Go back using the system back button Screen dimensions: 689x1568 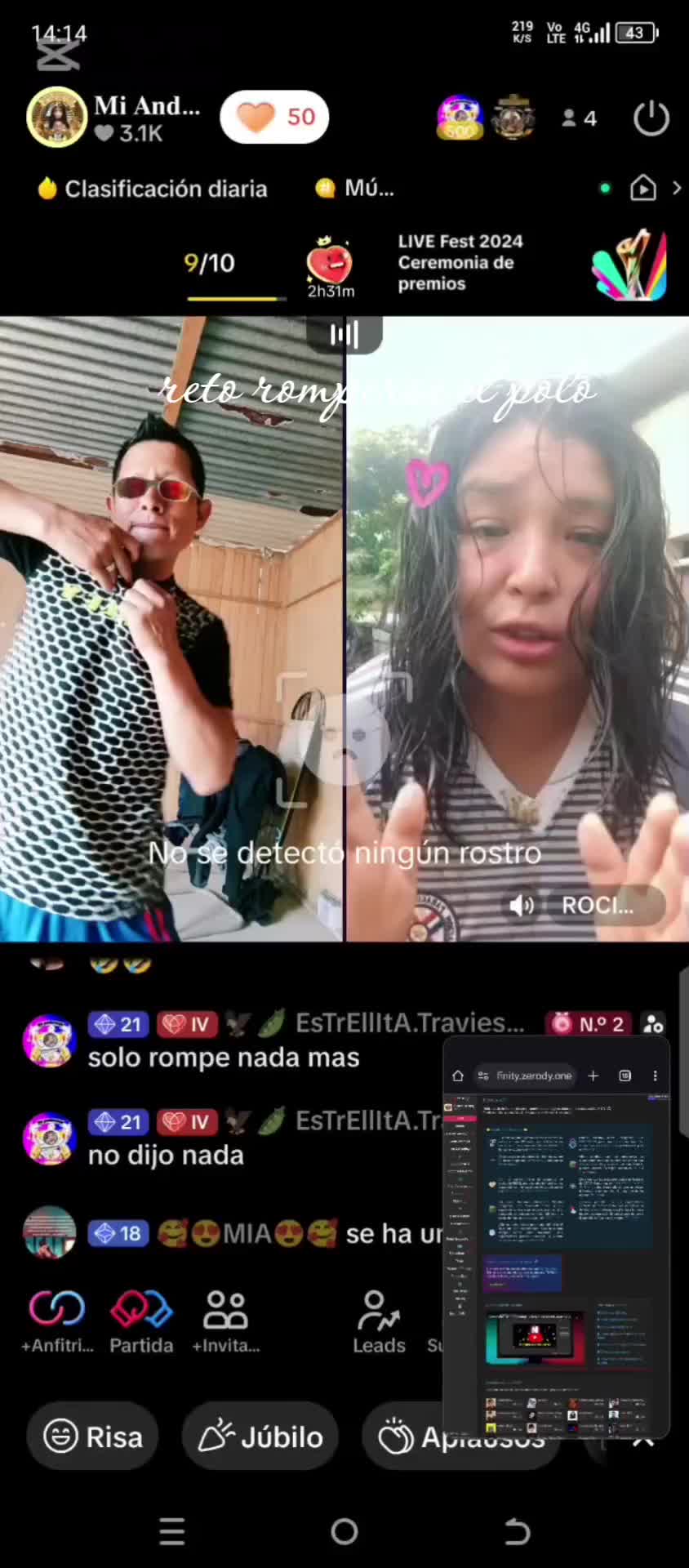pyautogui.click(x=517, y=1532)
